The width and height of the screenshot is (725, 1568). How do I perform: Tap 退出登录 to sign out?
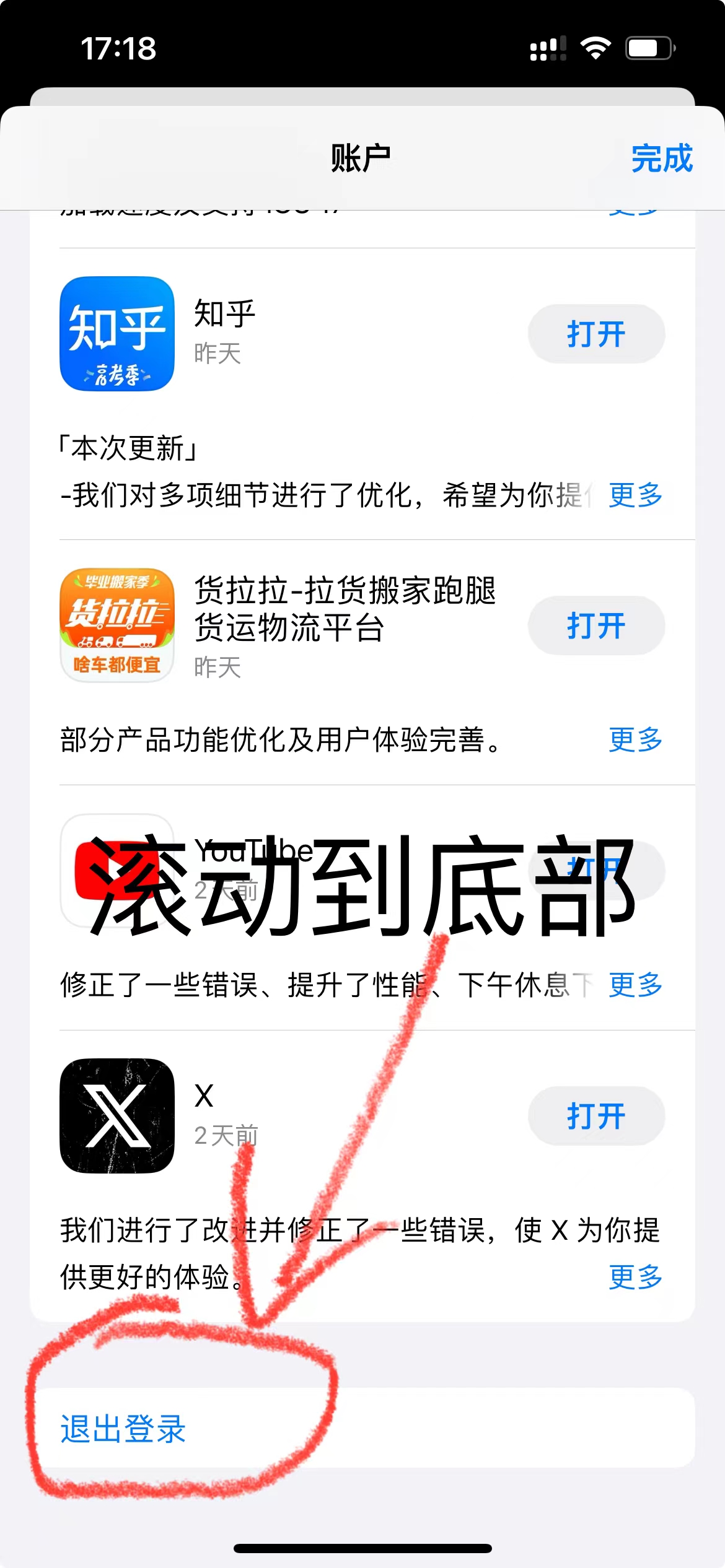point(362,1428)
